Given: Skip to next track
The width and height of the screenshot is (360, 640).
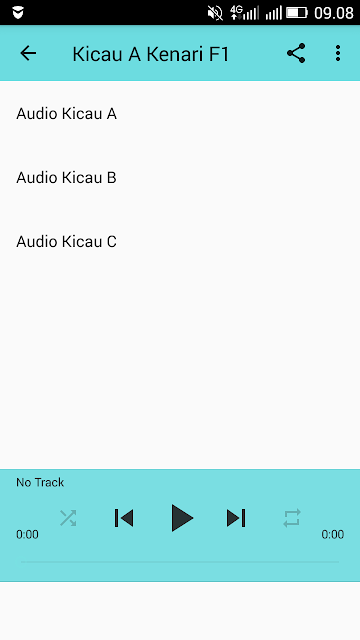Looking at the screenshot, I should (236, 518).
